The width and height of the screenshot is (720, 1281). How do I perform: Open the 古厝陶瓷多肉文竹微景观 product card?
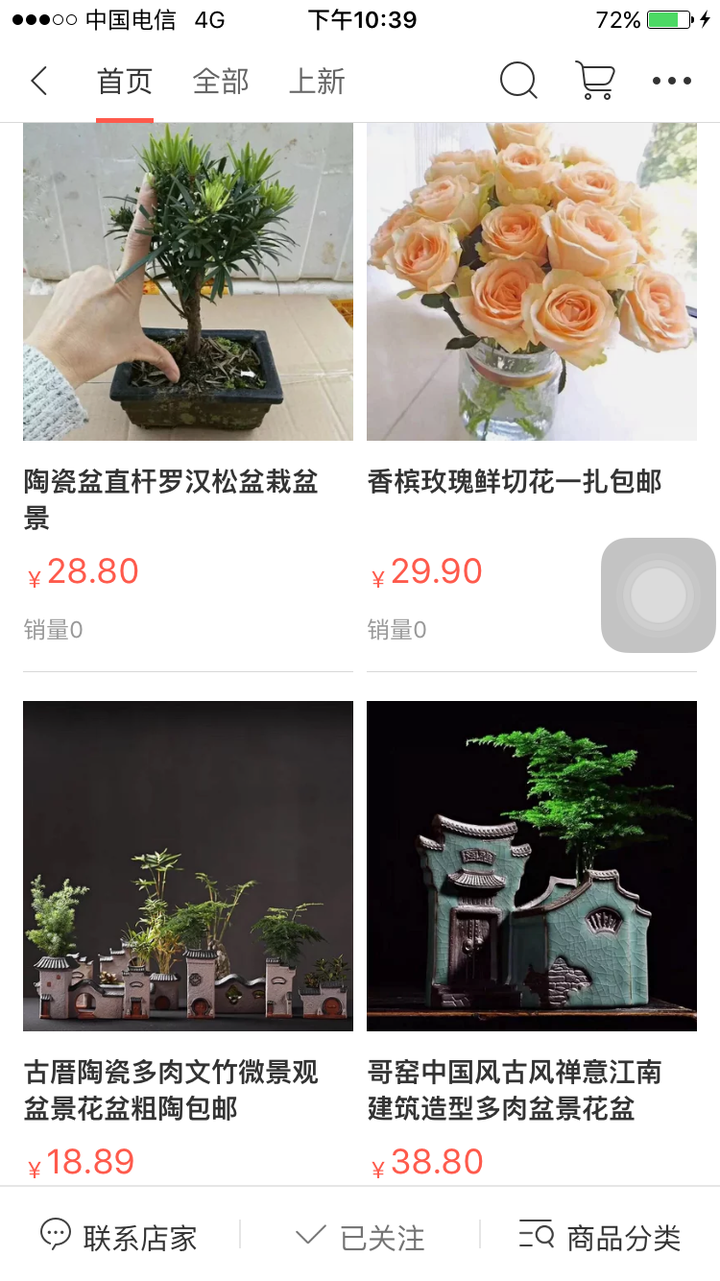click(188, 866)
